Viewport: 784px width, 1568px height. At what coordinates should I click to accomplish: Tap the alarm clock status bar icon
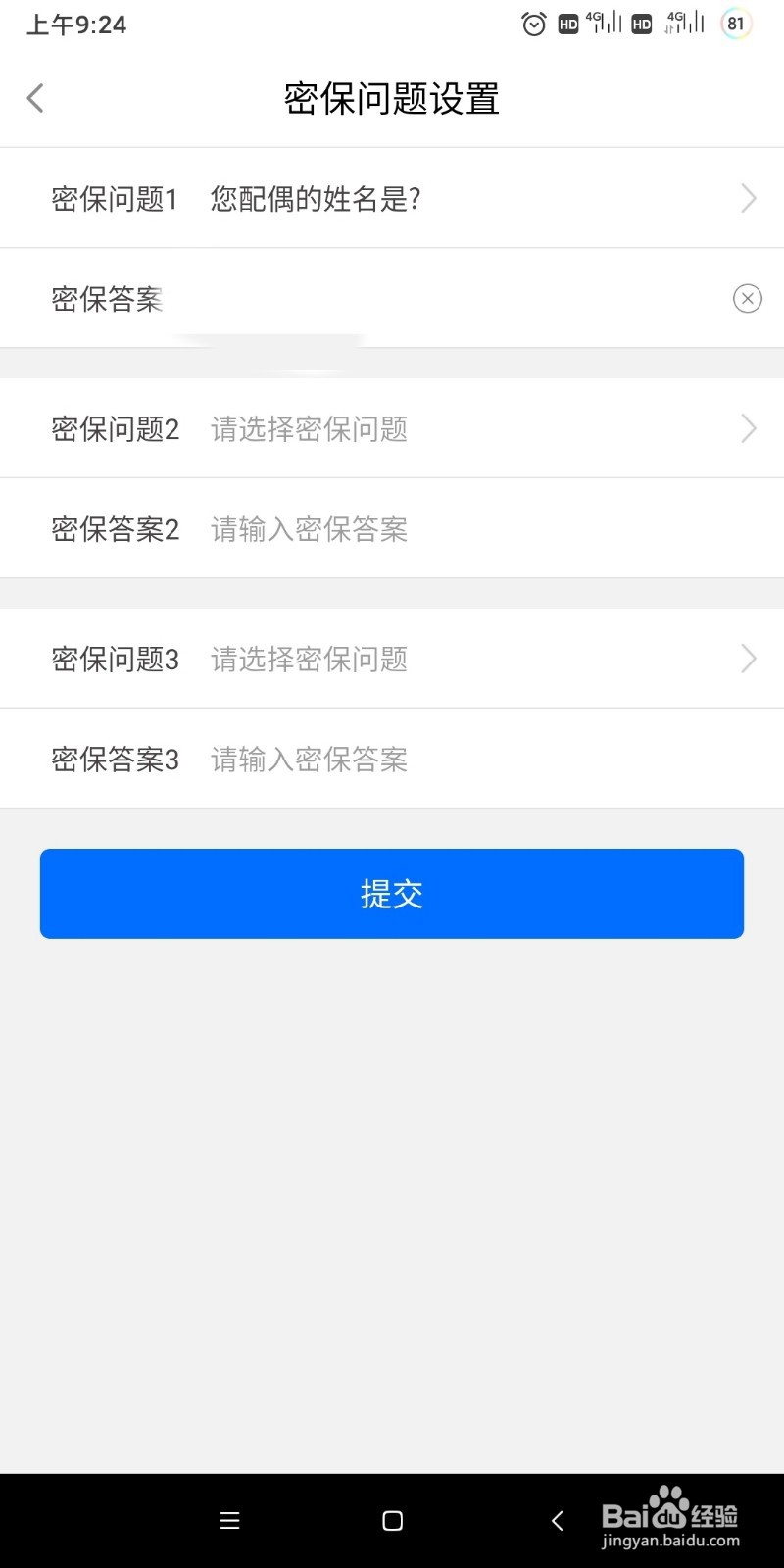[533, 24]
